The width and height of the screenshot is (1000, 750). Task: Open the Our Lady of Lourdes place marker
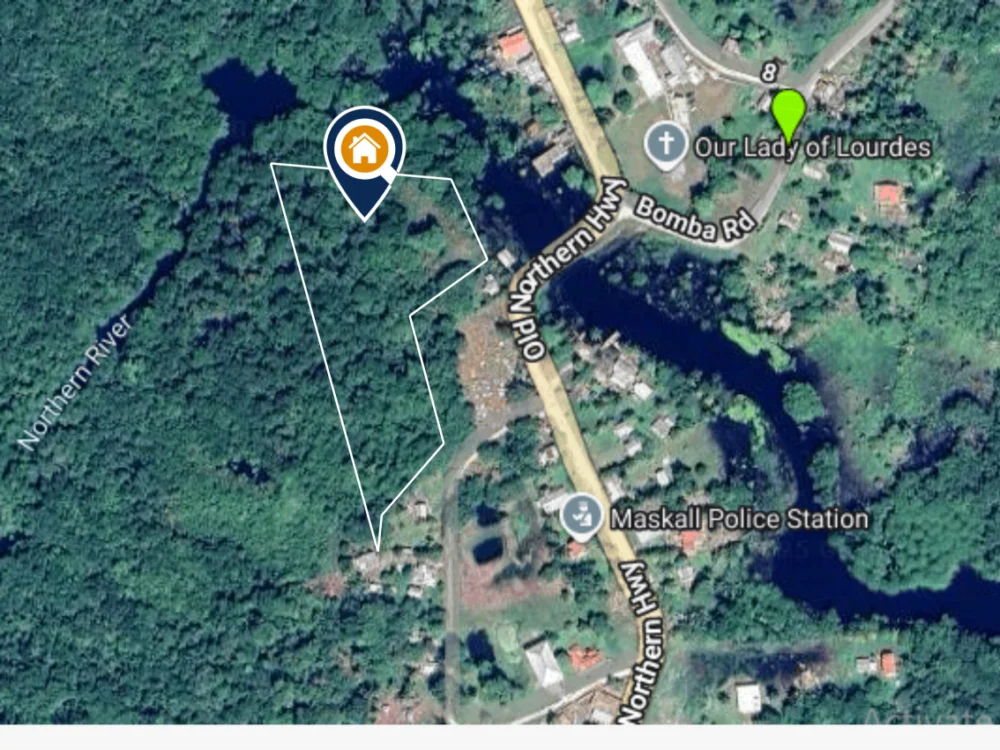[x=665, y=145]
